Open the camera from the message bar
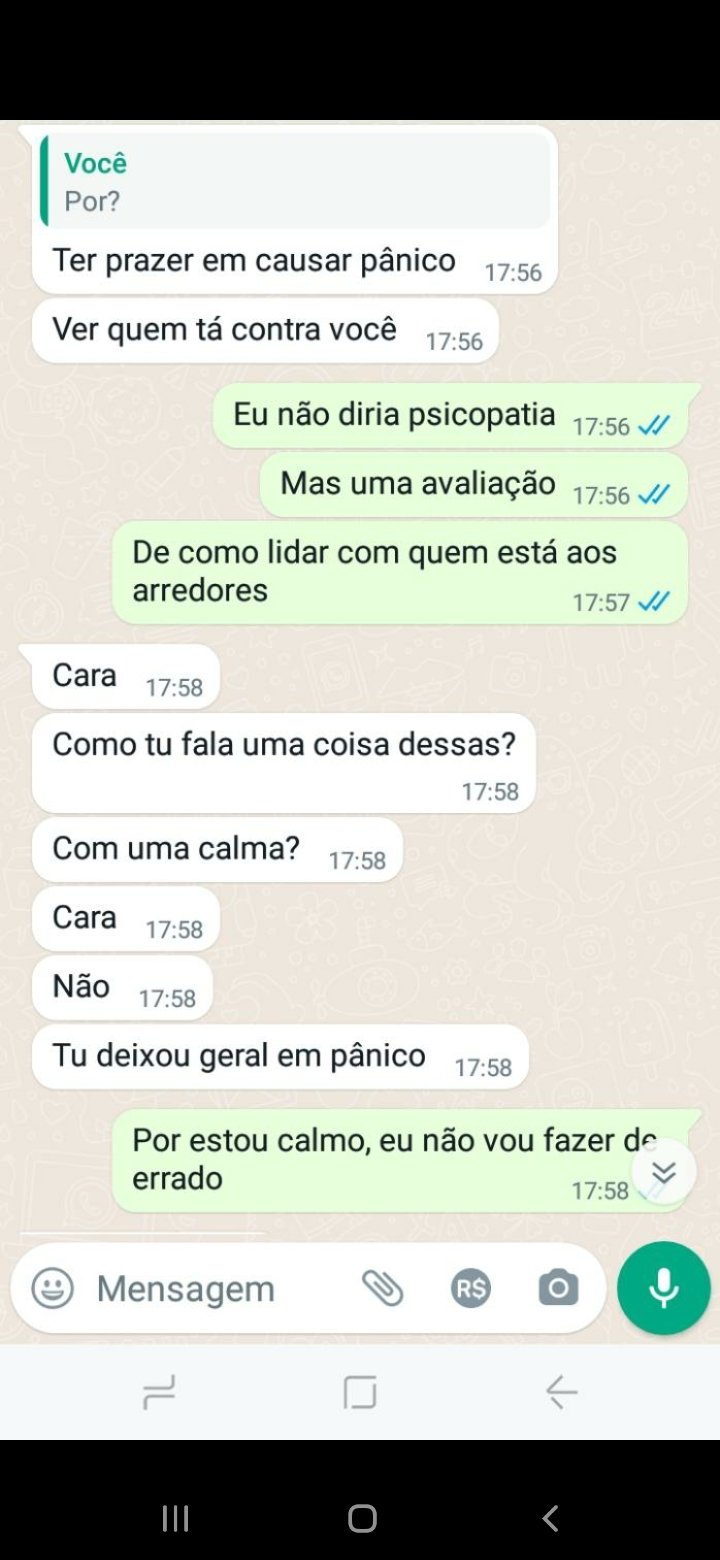This screenshot has height=1560, width=720. [x=558, y=1288]
